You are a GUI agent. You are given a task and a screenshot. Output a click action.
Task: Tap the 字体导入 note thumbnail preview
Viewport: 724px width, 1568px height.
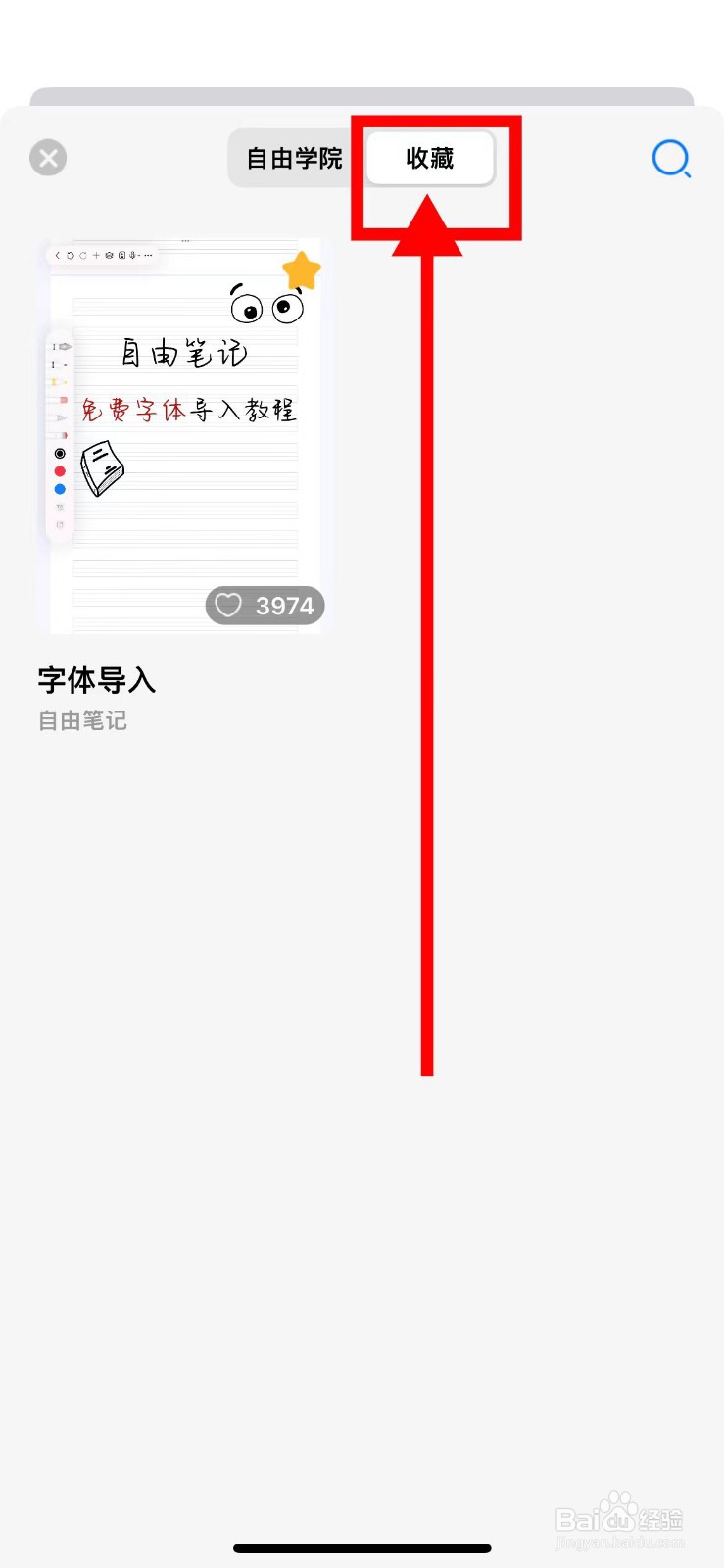pyautogui.click(x=182, y=431)
